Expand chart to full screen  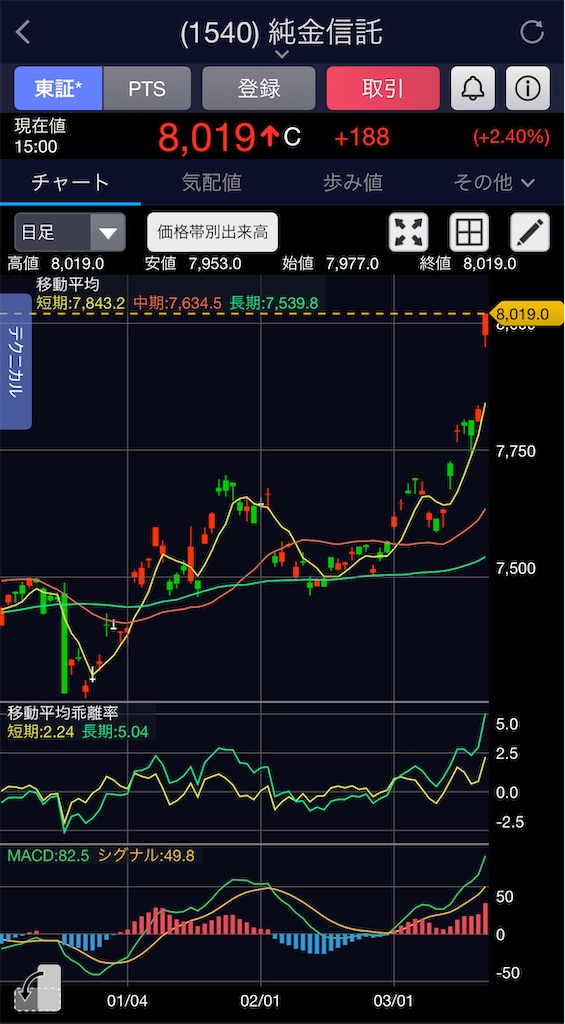(408, 232)
